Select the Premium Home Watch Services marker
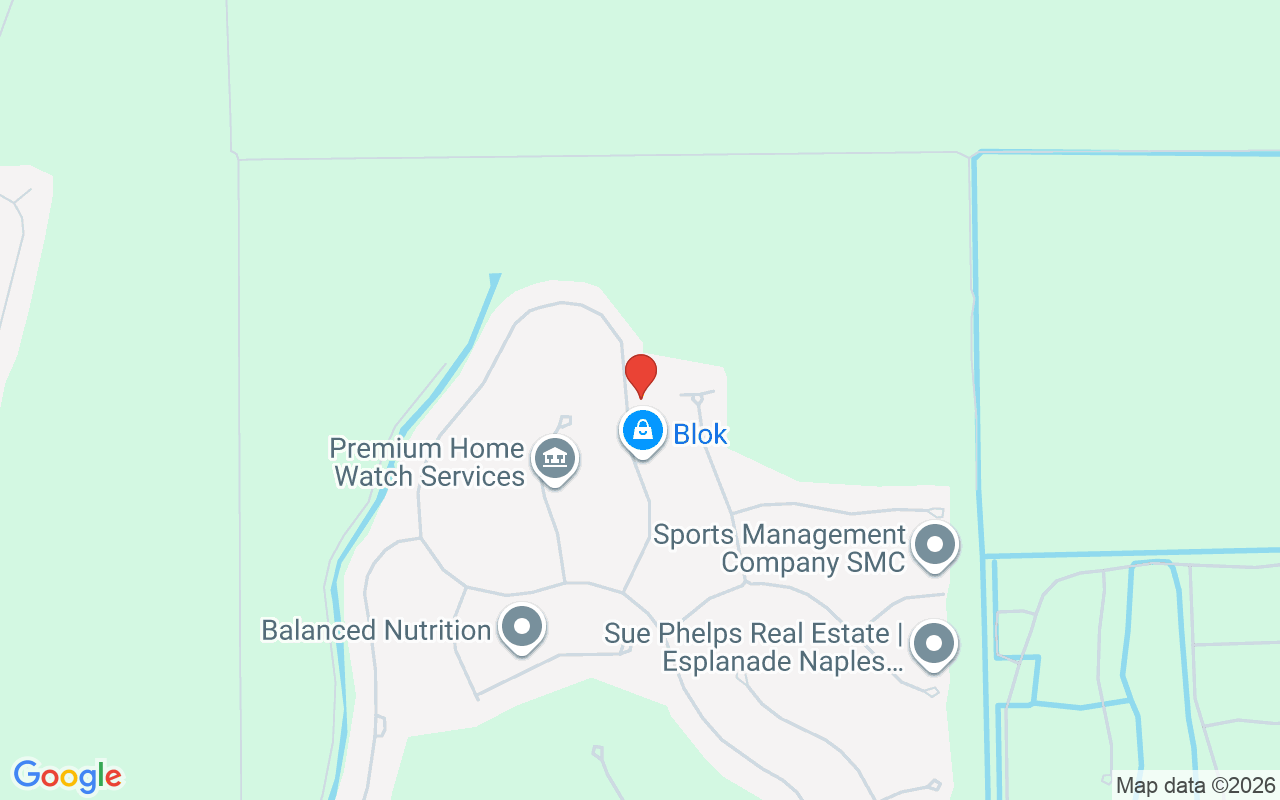This screenshot has width=1280, height=800. coord(555,459)
